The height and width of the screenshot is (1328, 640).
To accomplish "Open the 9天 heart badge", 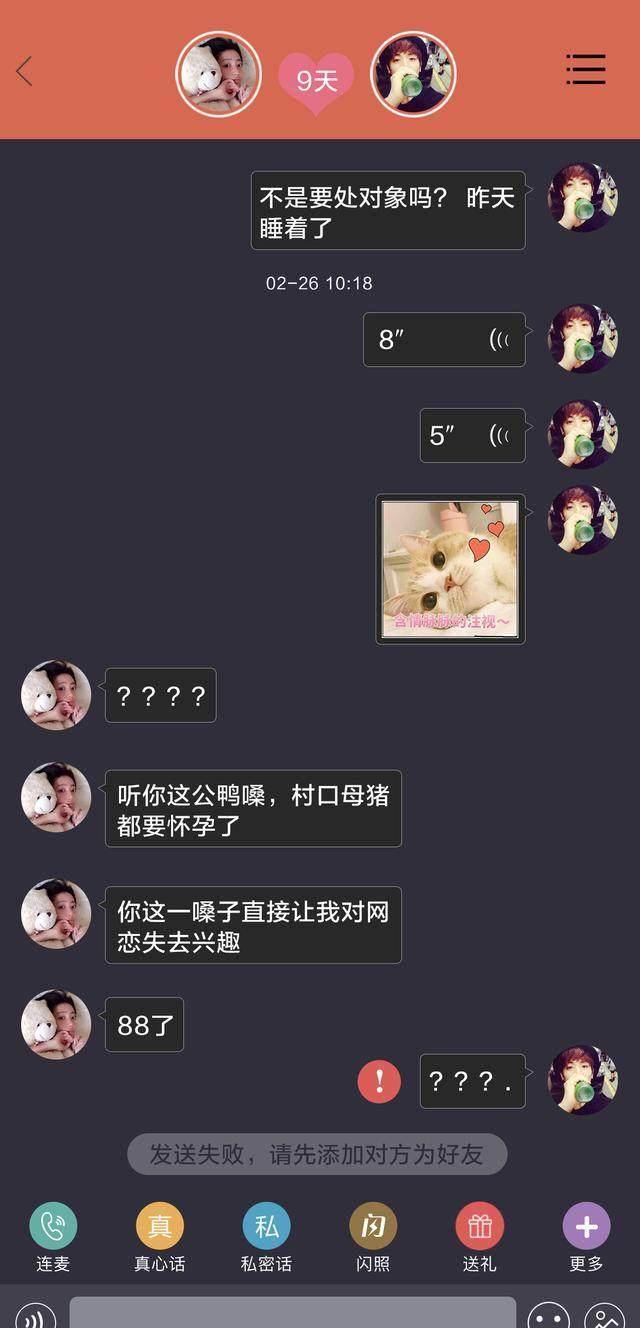I will pyautogui.click(x=316, y=80).
